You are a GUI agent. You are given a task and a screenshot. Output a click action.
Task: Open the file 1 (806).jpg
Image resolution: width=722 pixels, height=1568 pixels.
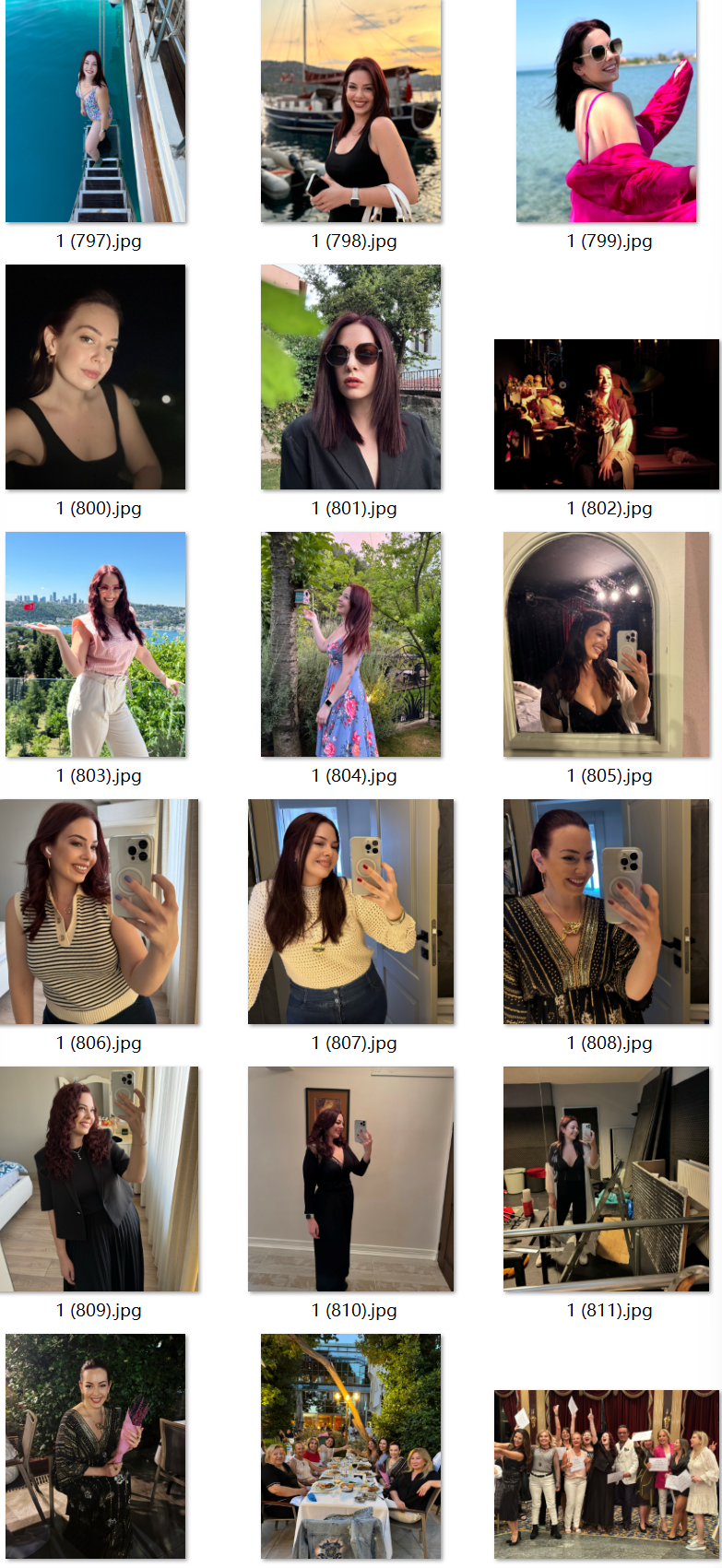point(99,911)
